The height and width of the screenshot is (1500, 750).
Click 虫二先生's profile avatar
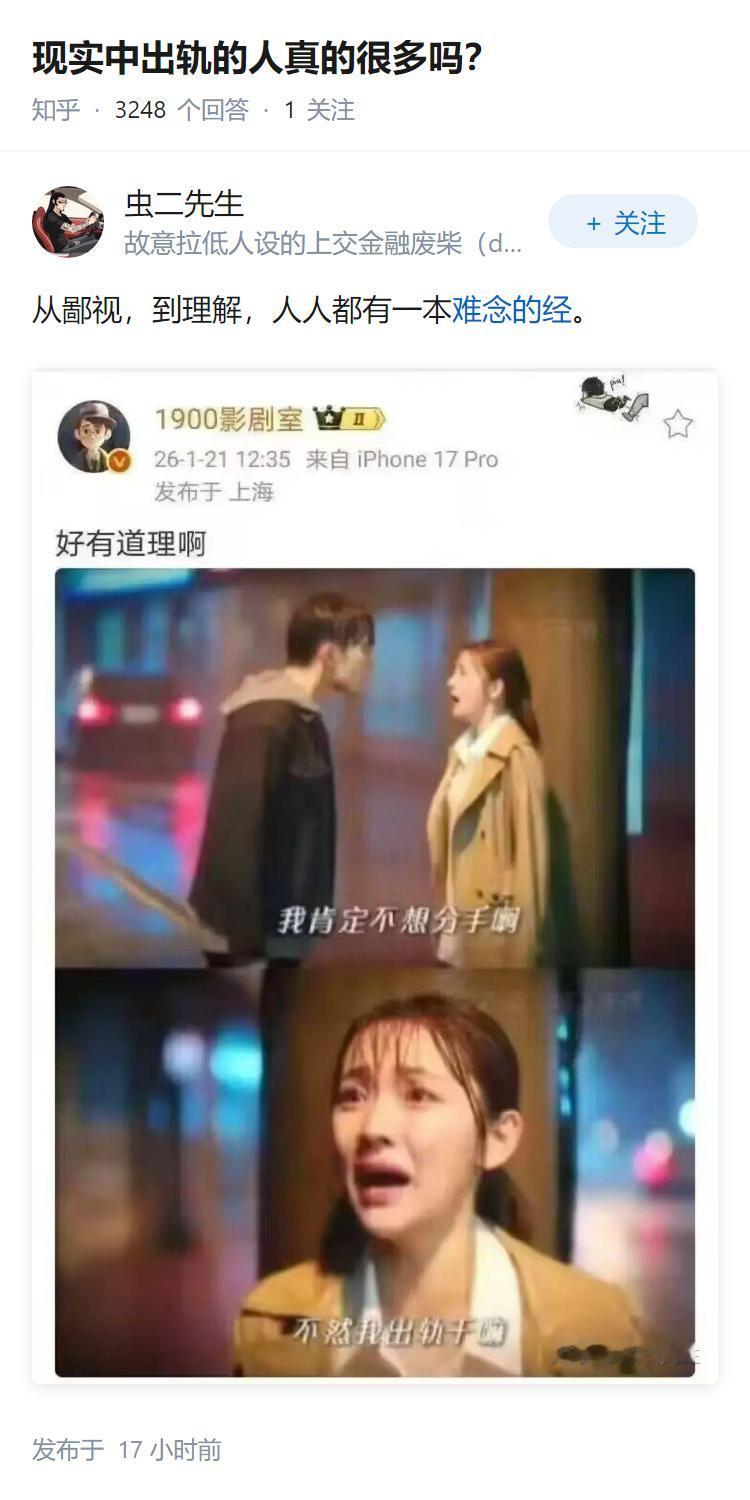(x=70, y=222)
